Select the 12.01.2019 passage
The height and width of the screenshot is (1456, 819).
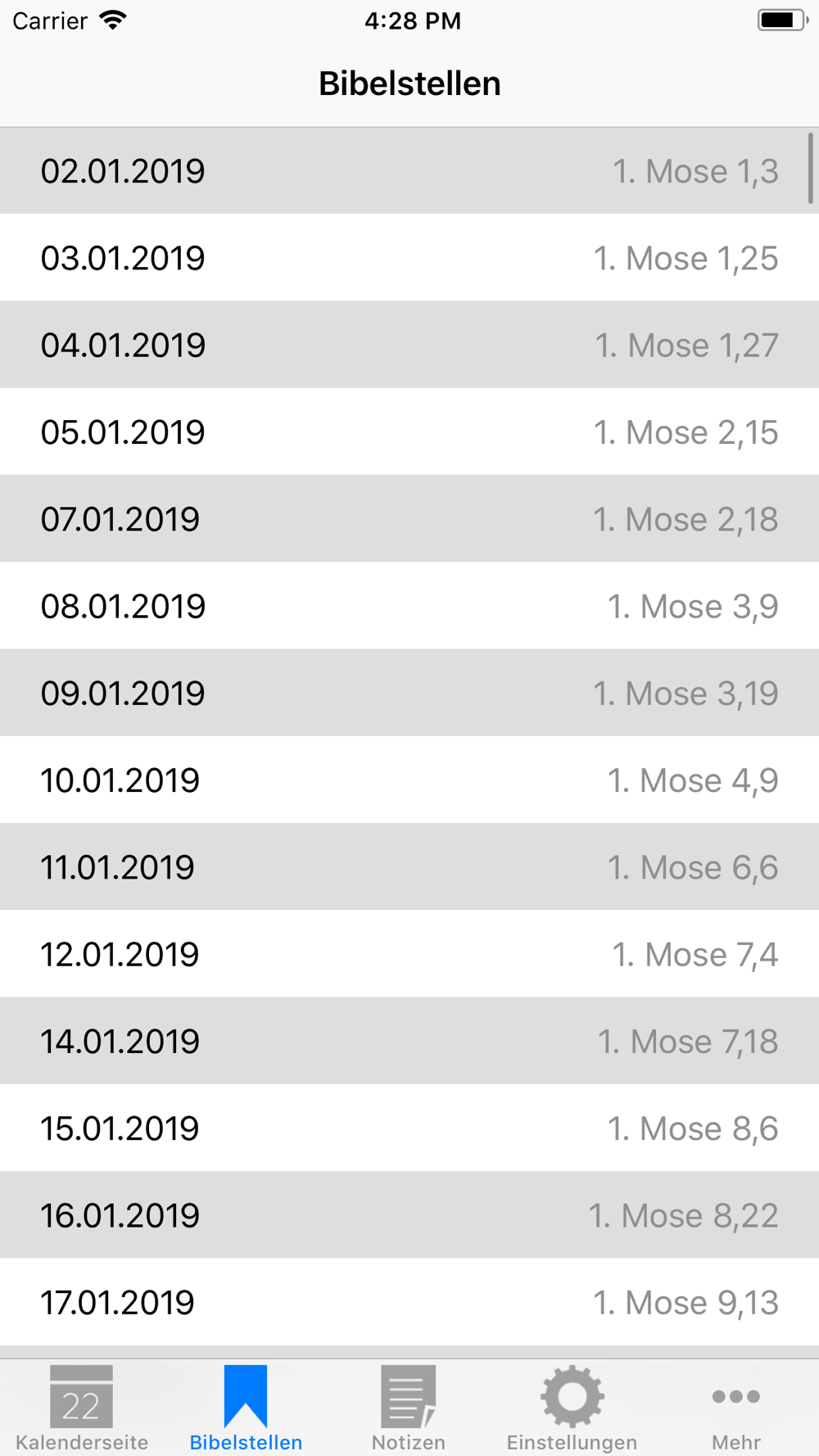(x=409, y=953)
